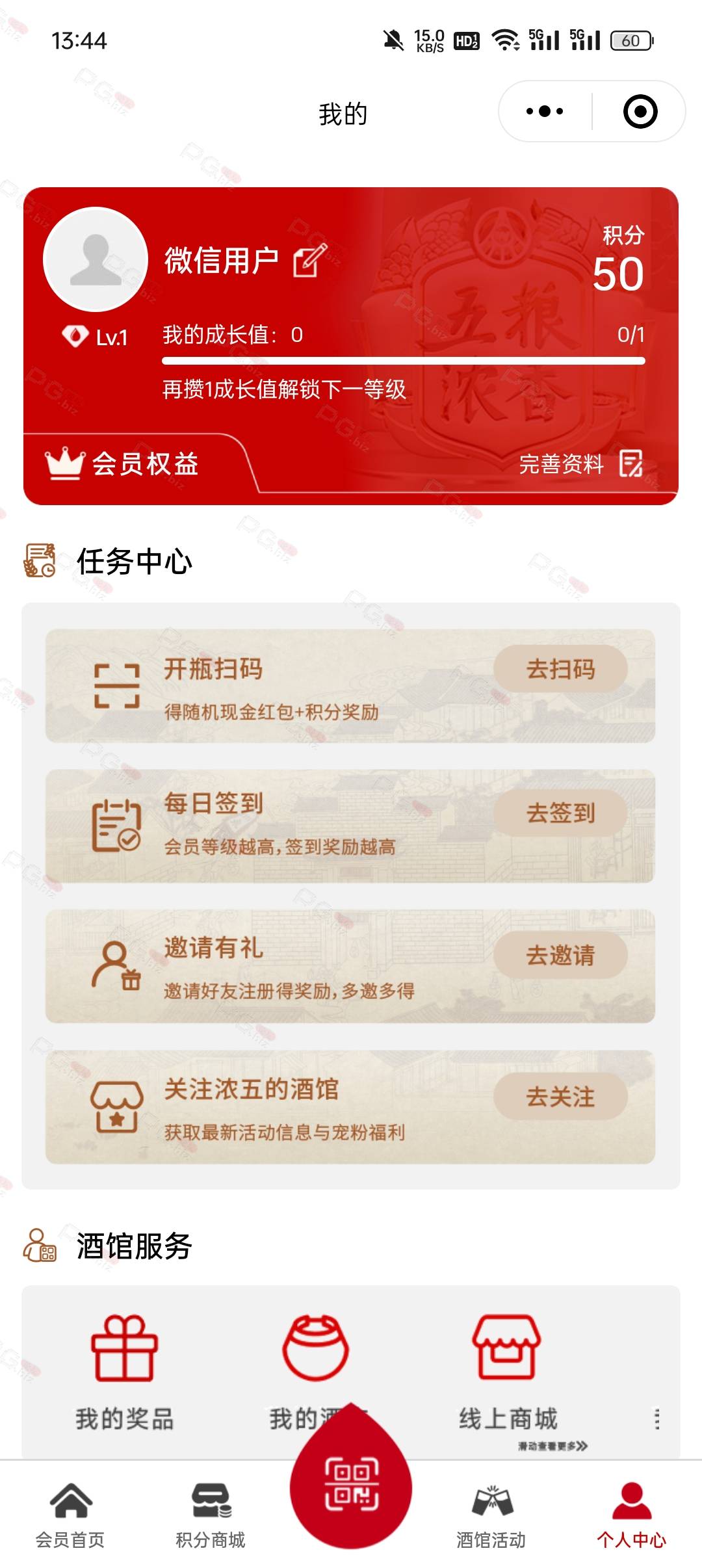Open the mini program more-options menu
The width and height of the screenshot is (702, 1568).
point(545,111)
